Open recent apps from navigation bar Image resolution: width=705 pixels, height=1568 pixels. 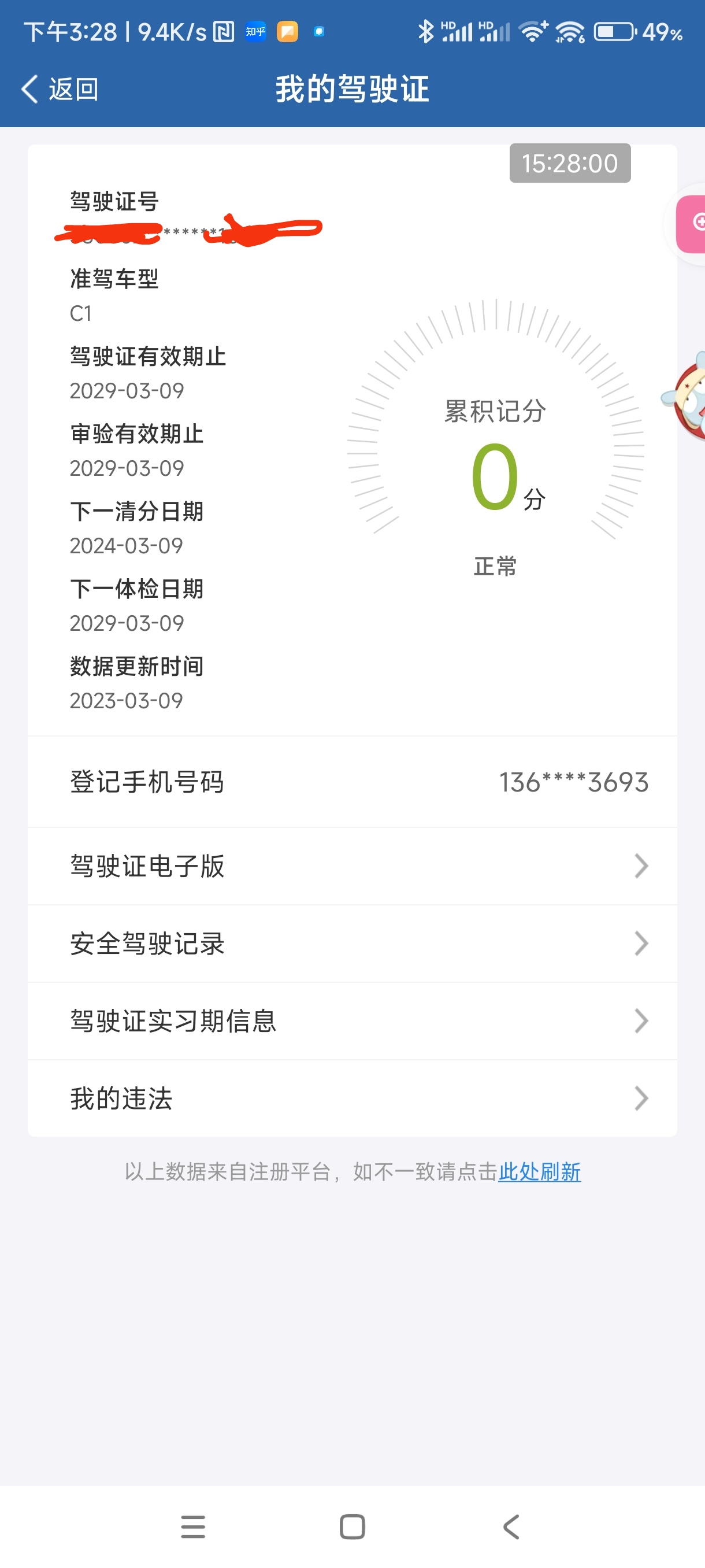[193, 1526]
